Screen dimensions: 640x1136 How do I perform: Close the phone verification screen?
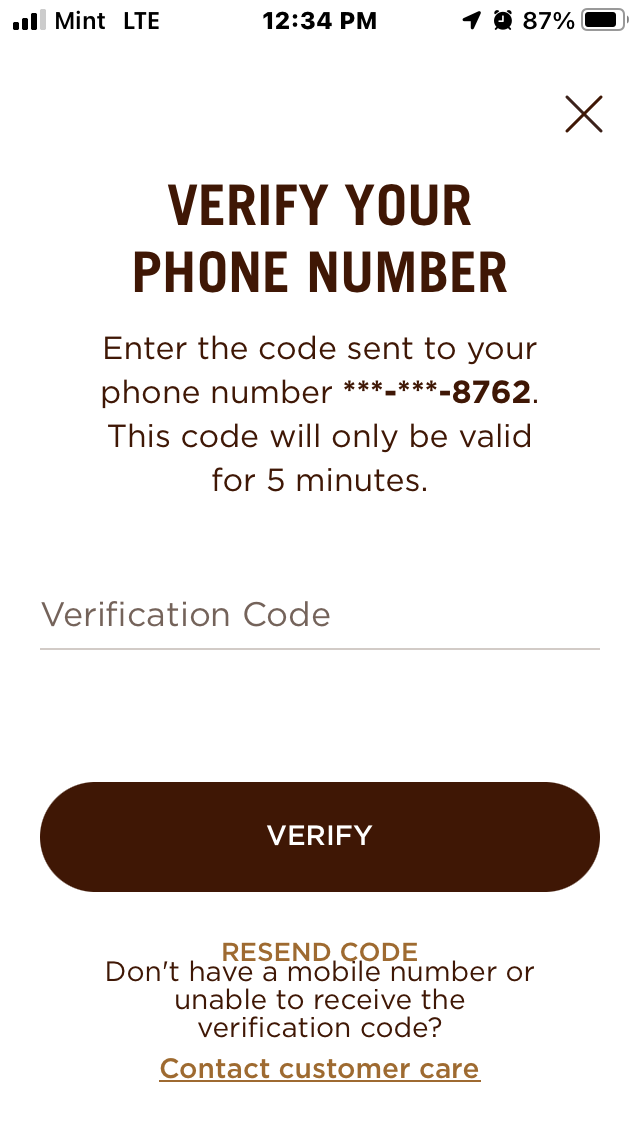[583, 114]
